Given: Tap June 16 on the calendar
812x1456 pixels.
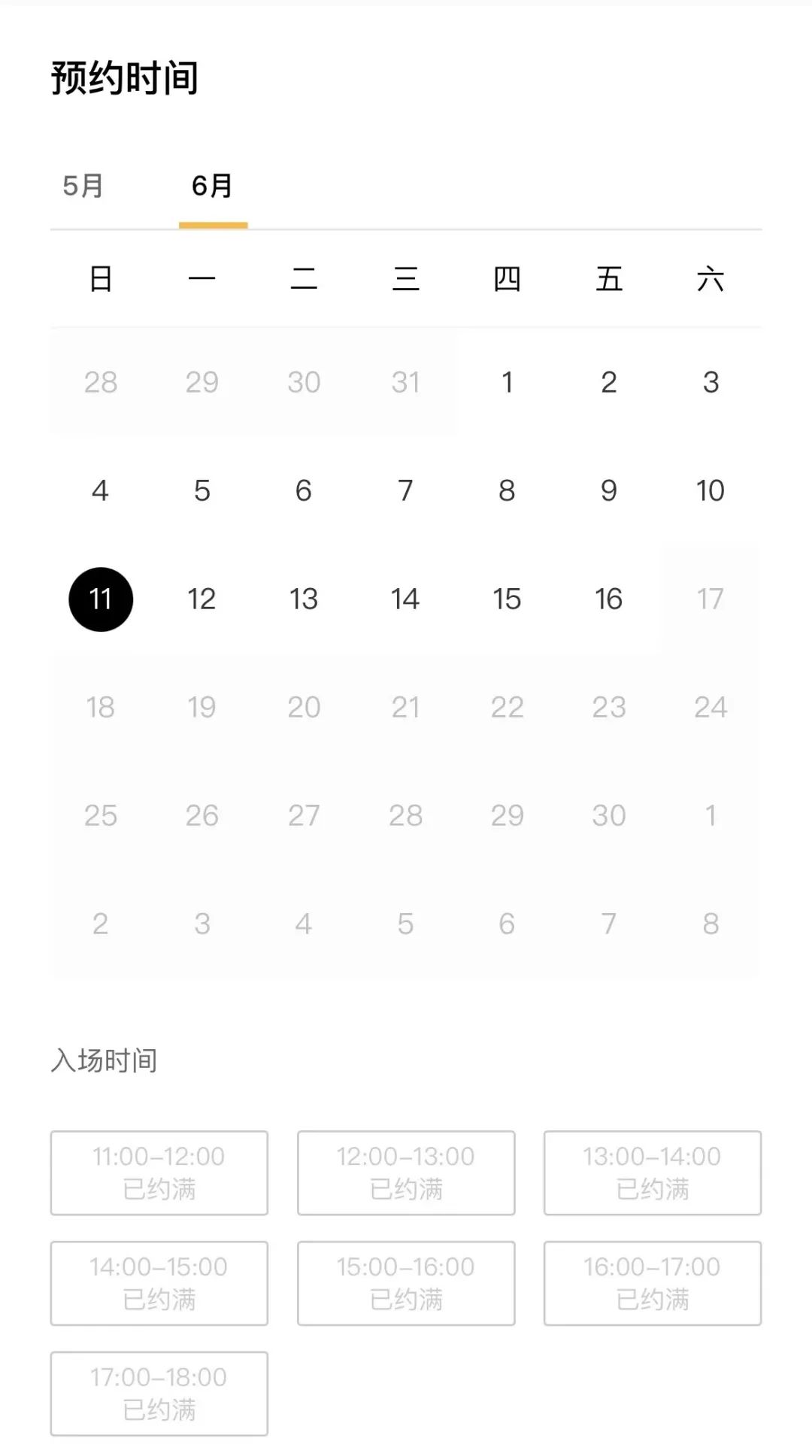Looking at the screenshot, I should [609, 599].
